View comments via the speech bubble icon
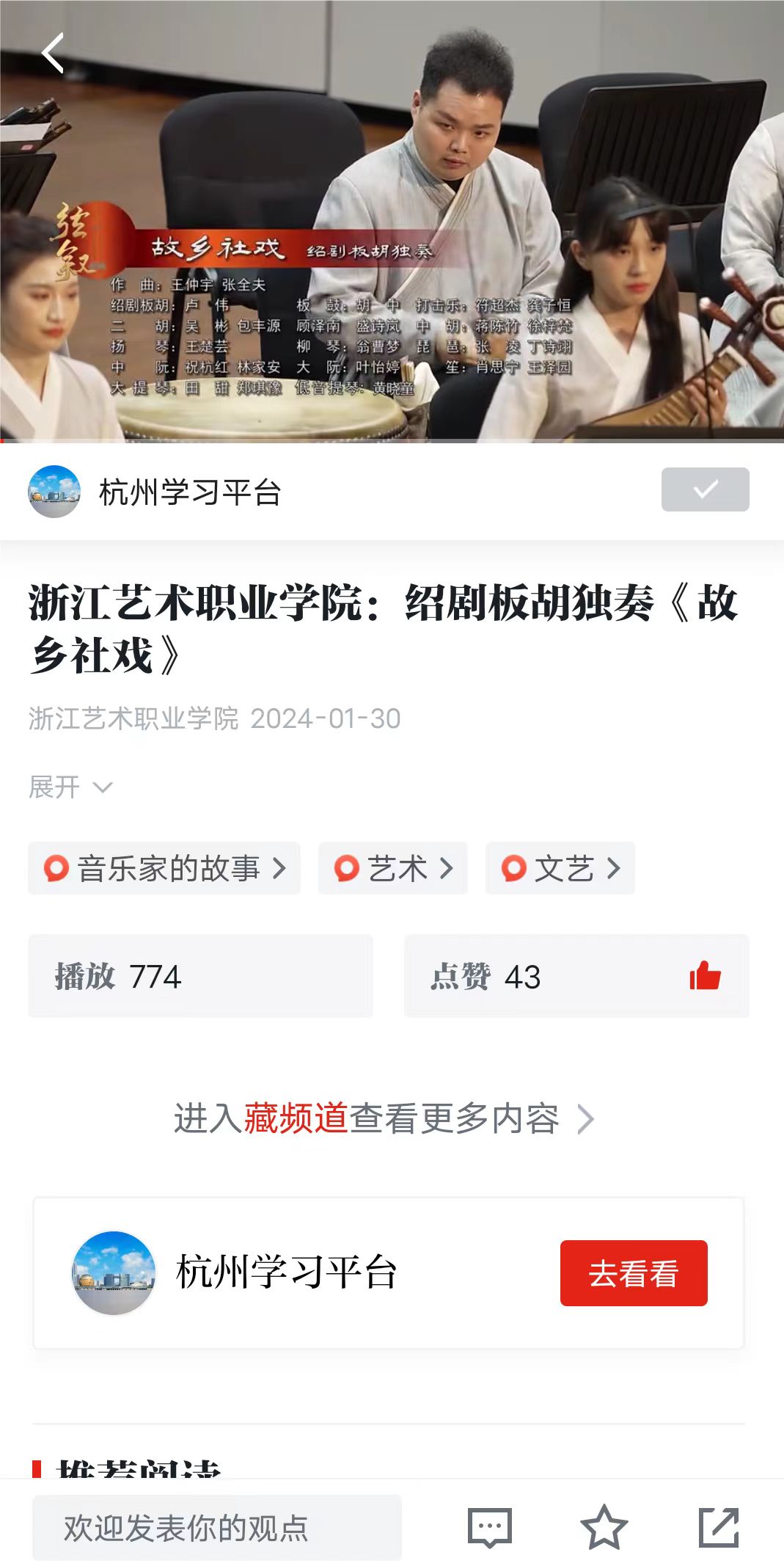 [x=489, y=1528]
